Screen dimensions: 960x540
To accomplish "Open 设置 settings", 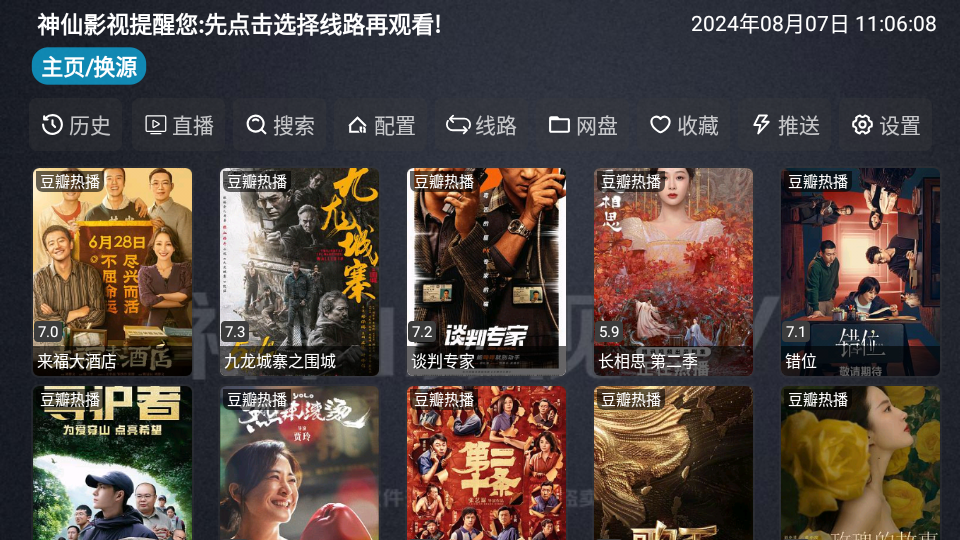I will [x=886, y=125].
